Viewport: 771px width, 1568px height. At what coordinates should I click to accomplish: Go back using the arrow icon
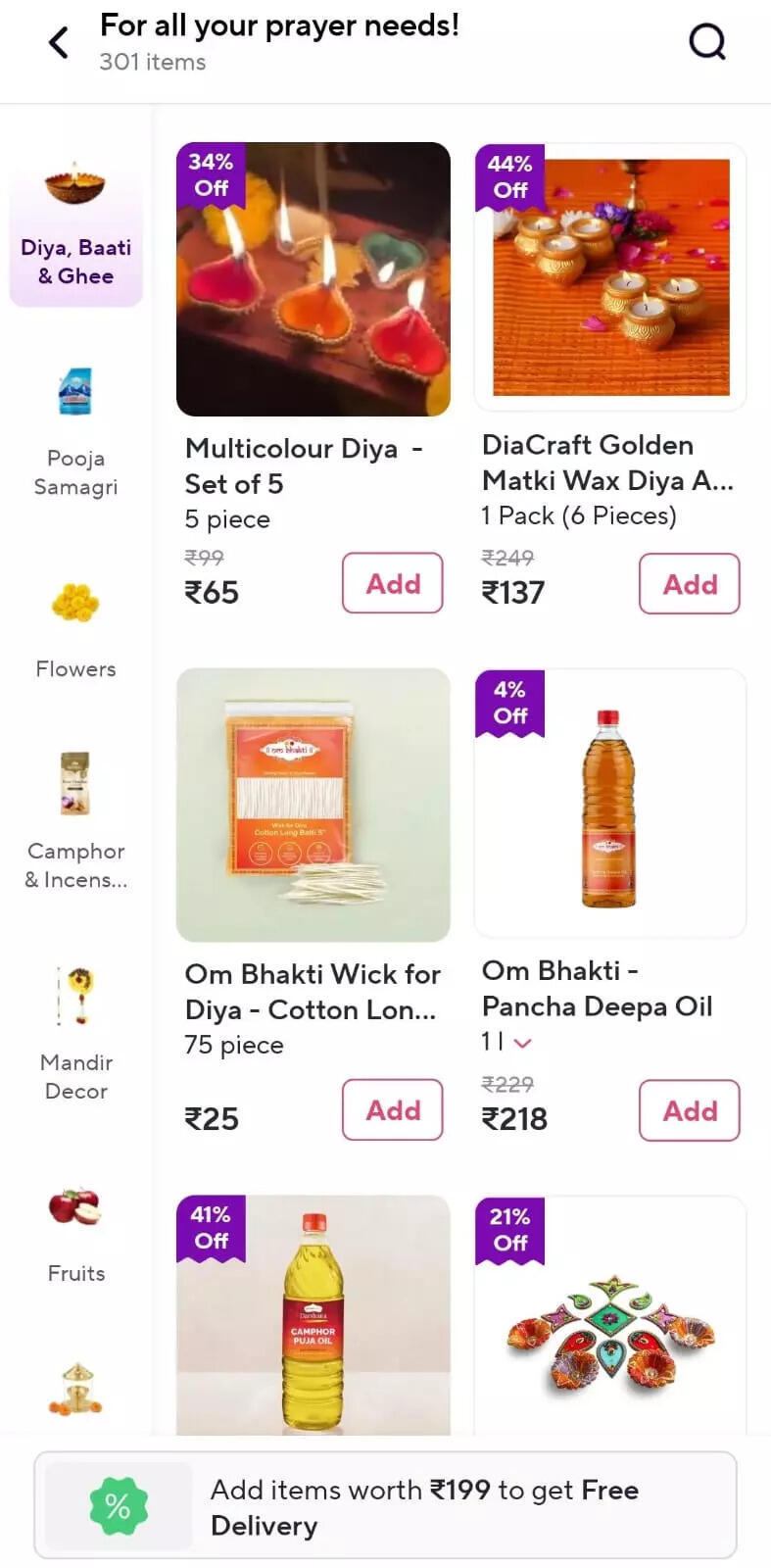[59, 42]
